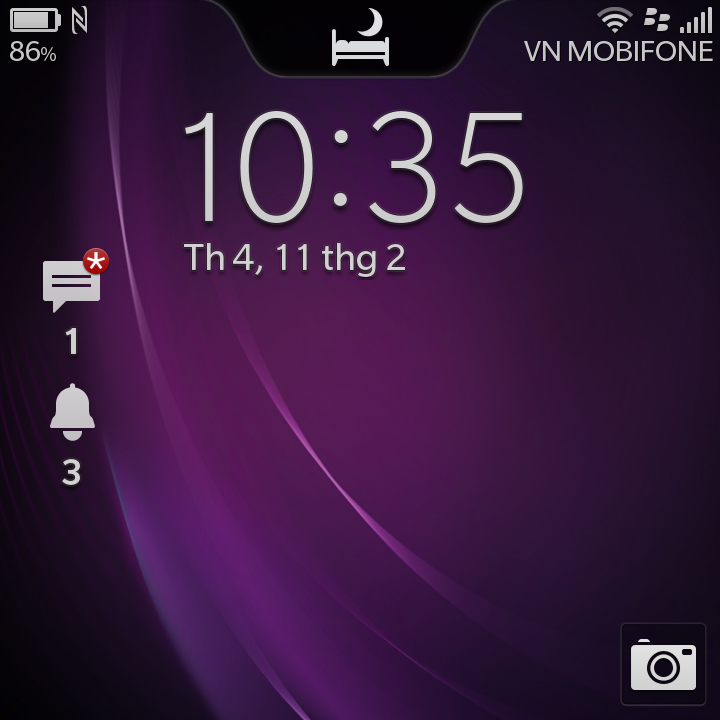The image size is (720, 720).
Task: Open bedside mode from the top tab
Action: (x=360, y=37)
